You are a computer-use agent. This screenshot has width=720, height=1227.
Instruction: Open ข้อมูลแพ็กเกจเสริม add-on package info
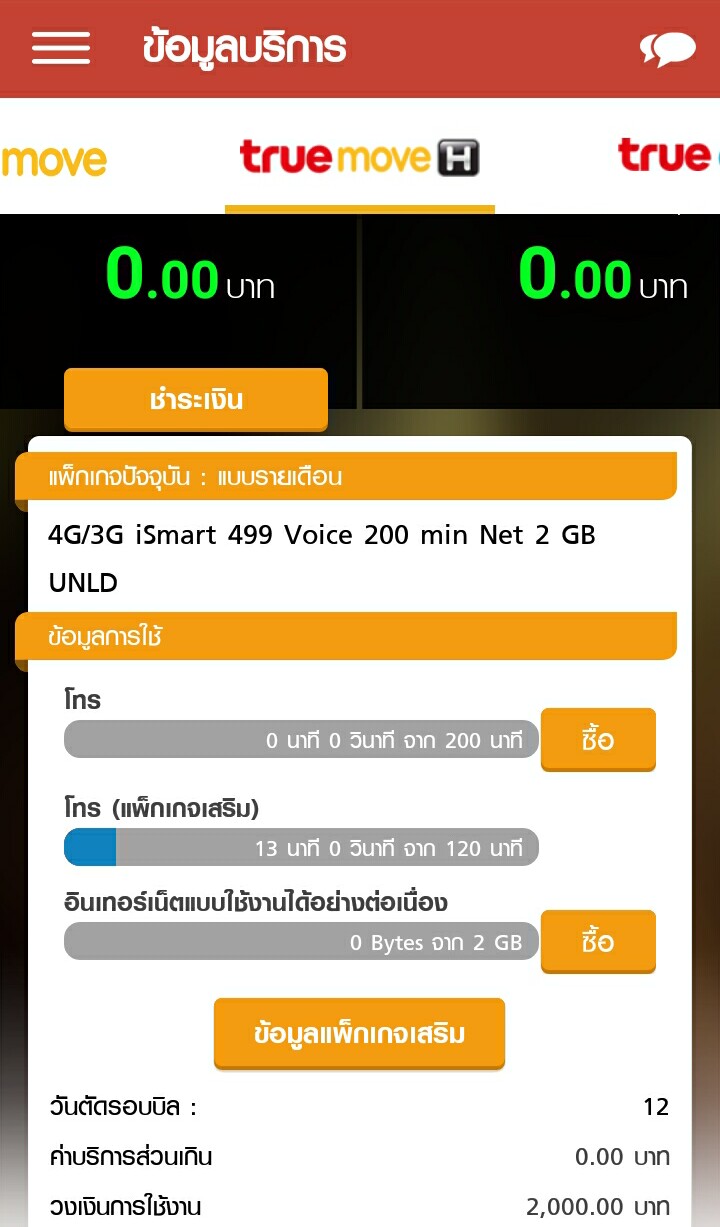click(x=359, y=1033)
